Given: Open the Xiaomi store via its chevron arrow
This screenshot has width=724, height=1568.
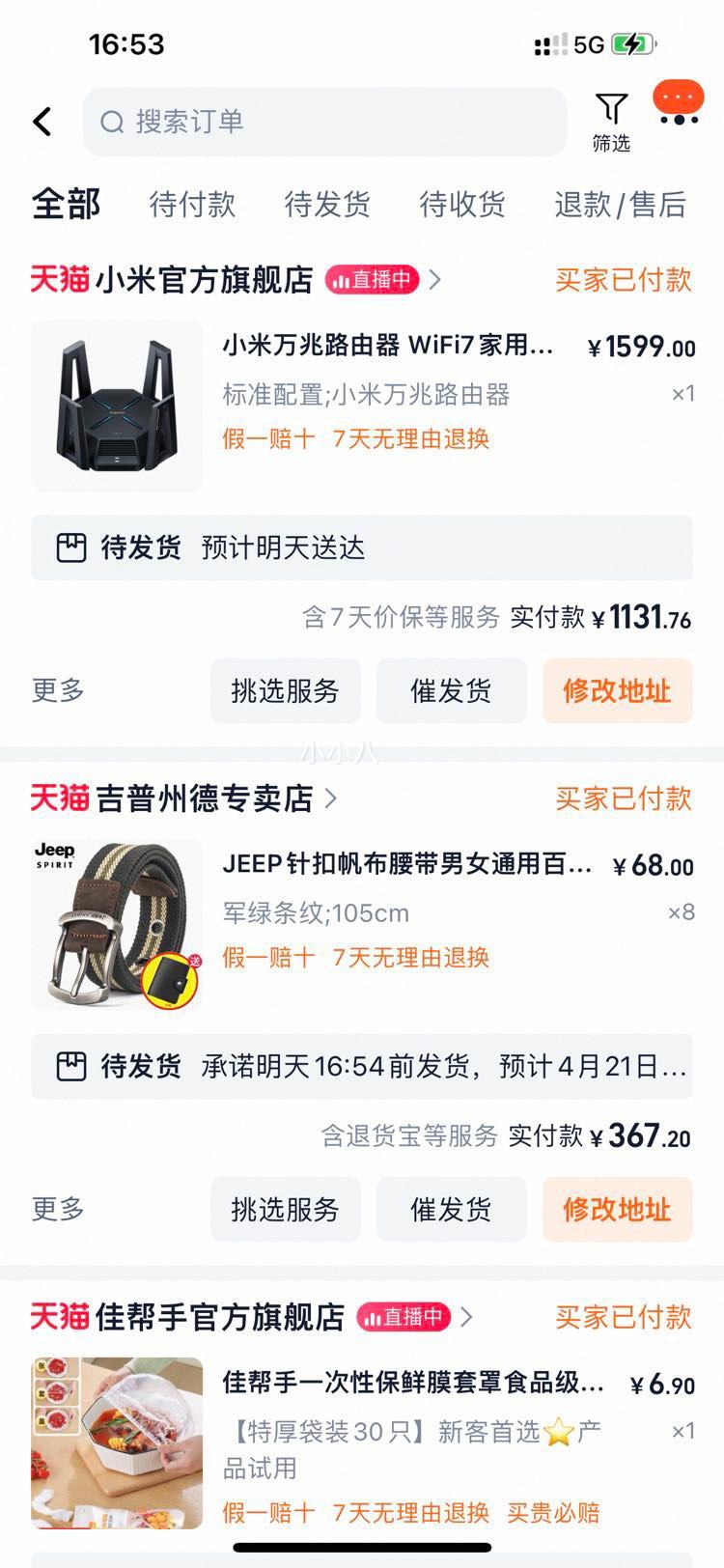Looking at the screenshot, I should [x=435, y=280].
